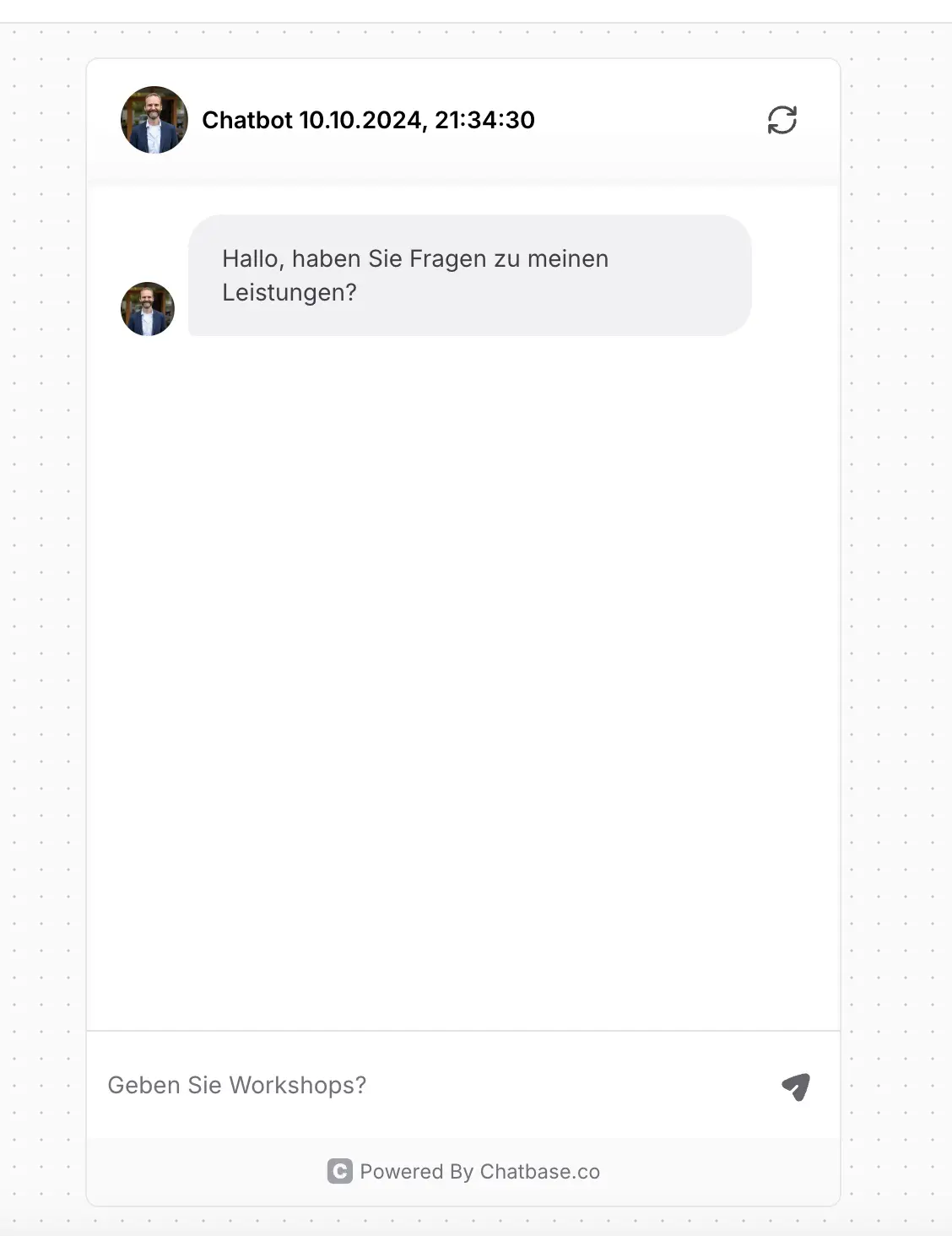The image size is (952, 1236).
Task: Tap the send message paper plane icon
Action: coord(795,1087)
